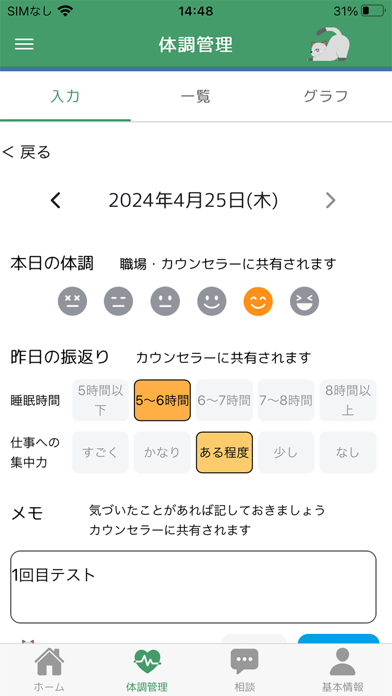Select the laughing face for best condition
Image resolution: width=392 pixels, height=696 pixels.
[x=305, y=301]
